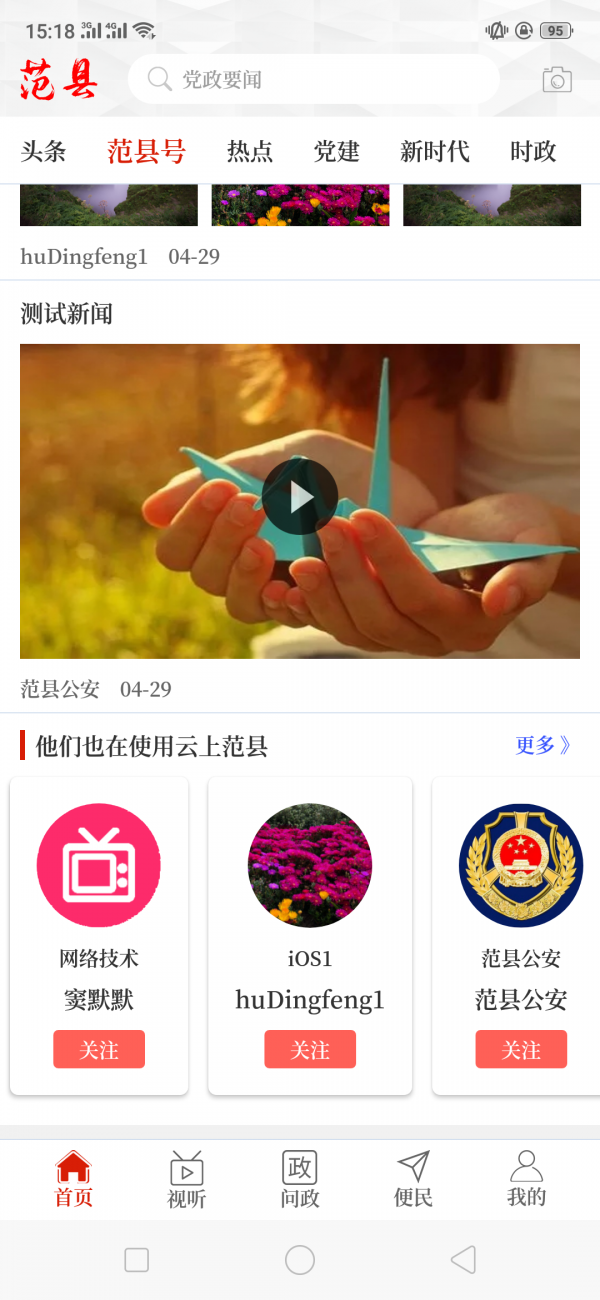This screenshot has height=1300, width=600.
Task: Go to the 视听 section
Action: (x=187, y=1180)
